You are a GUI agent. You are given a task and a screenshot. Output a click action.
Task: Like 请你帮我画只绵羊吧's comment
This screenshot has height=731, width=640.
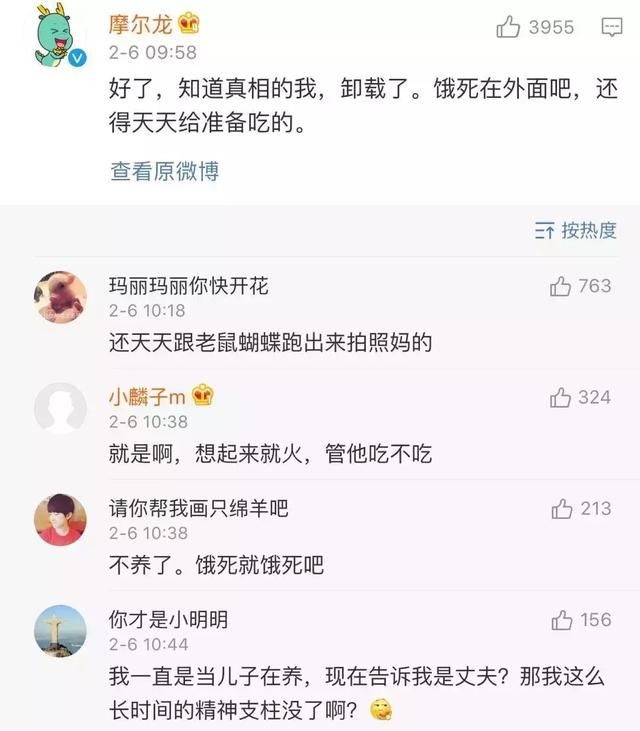(561, 509)
